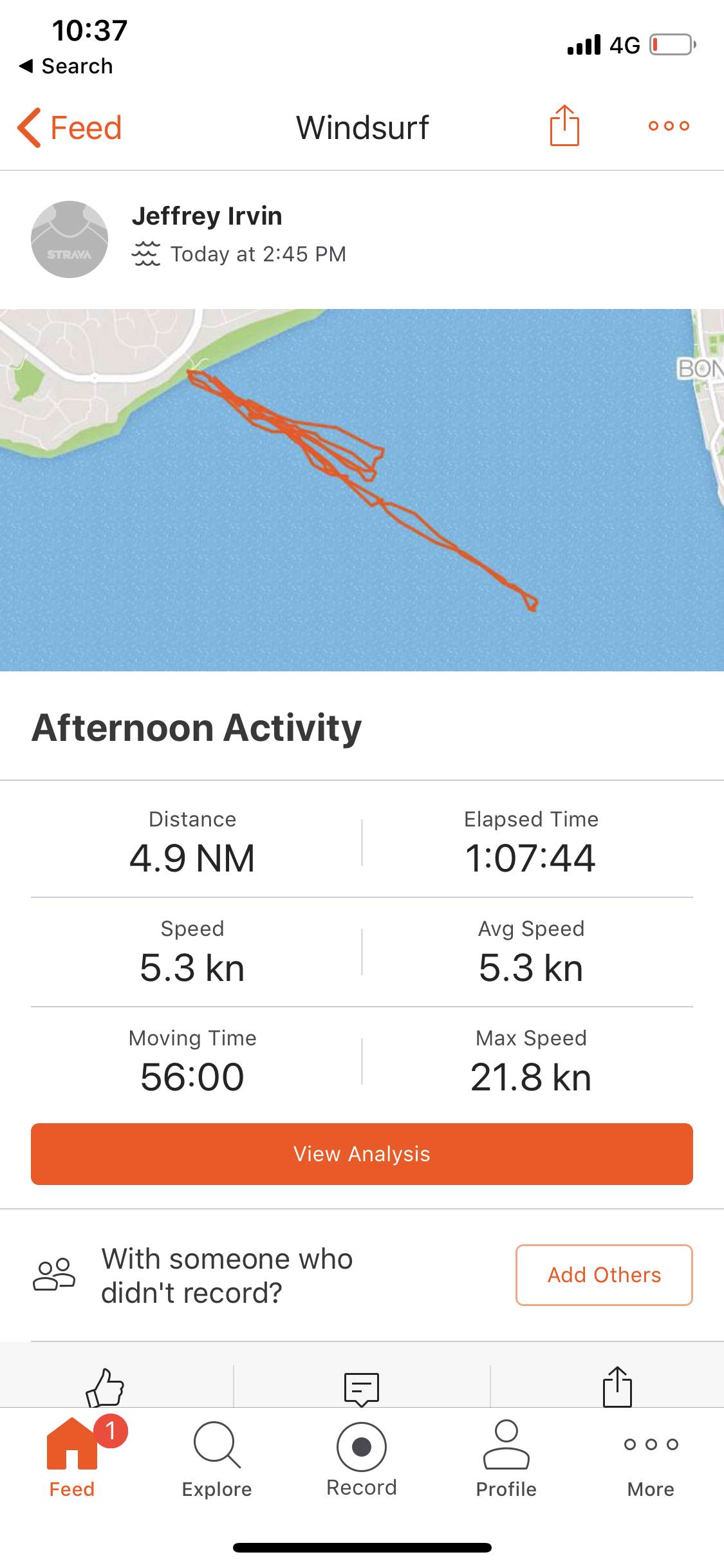Share via the icon beside comments
Image resolution: width=724 pixels, height=1568 pixels.
point(617,1386)
